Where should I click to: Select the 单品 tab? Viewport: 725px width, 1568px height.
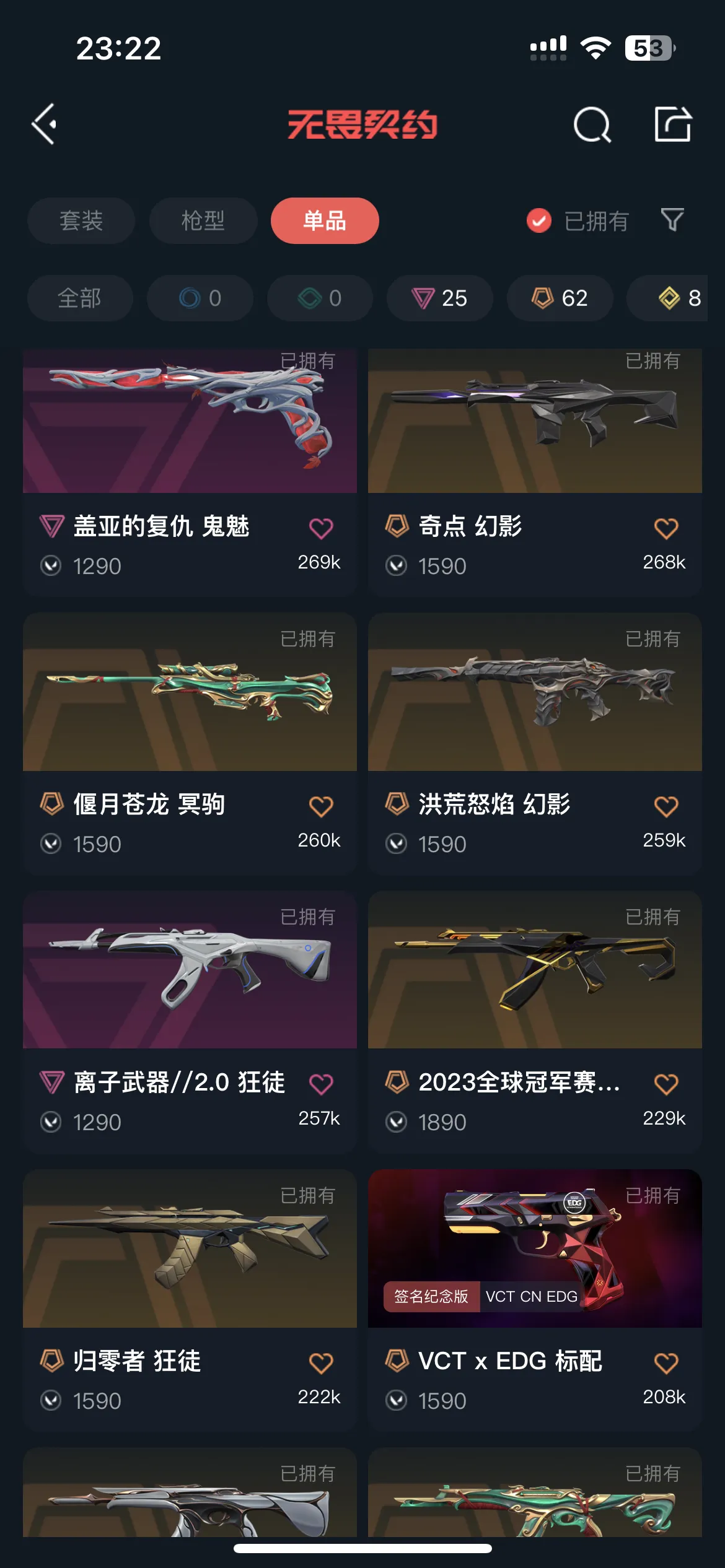325,221
